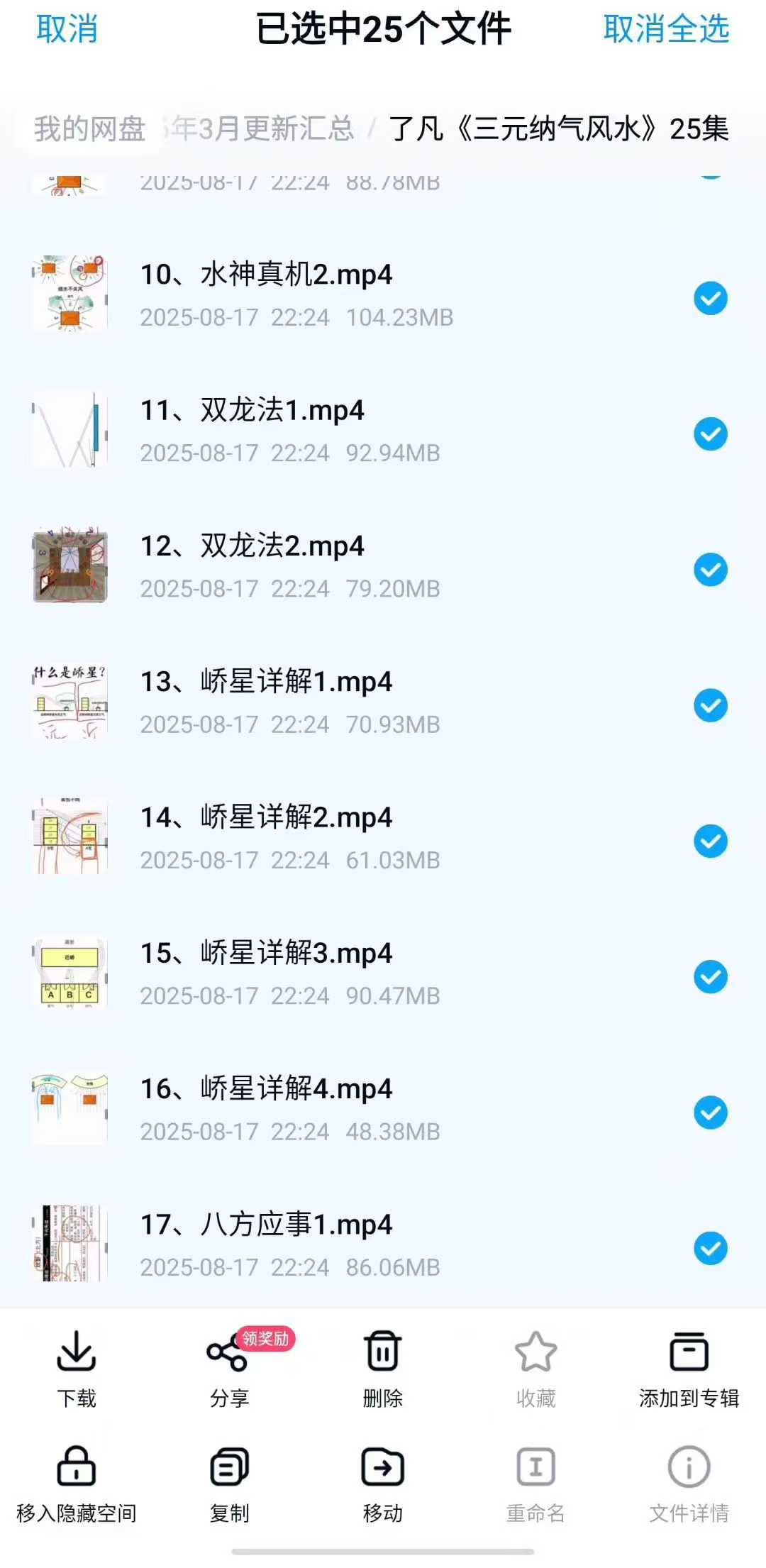Download the selected files with 下载
This screenshot has width=766, height=1568.
click(77, 1368)
